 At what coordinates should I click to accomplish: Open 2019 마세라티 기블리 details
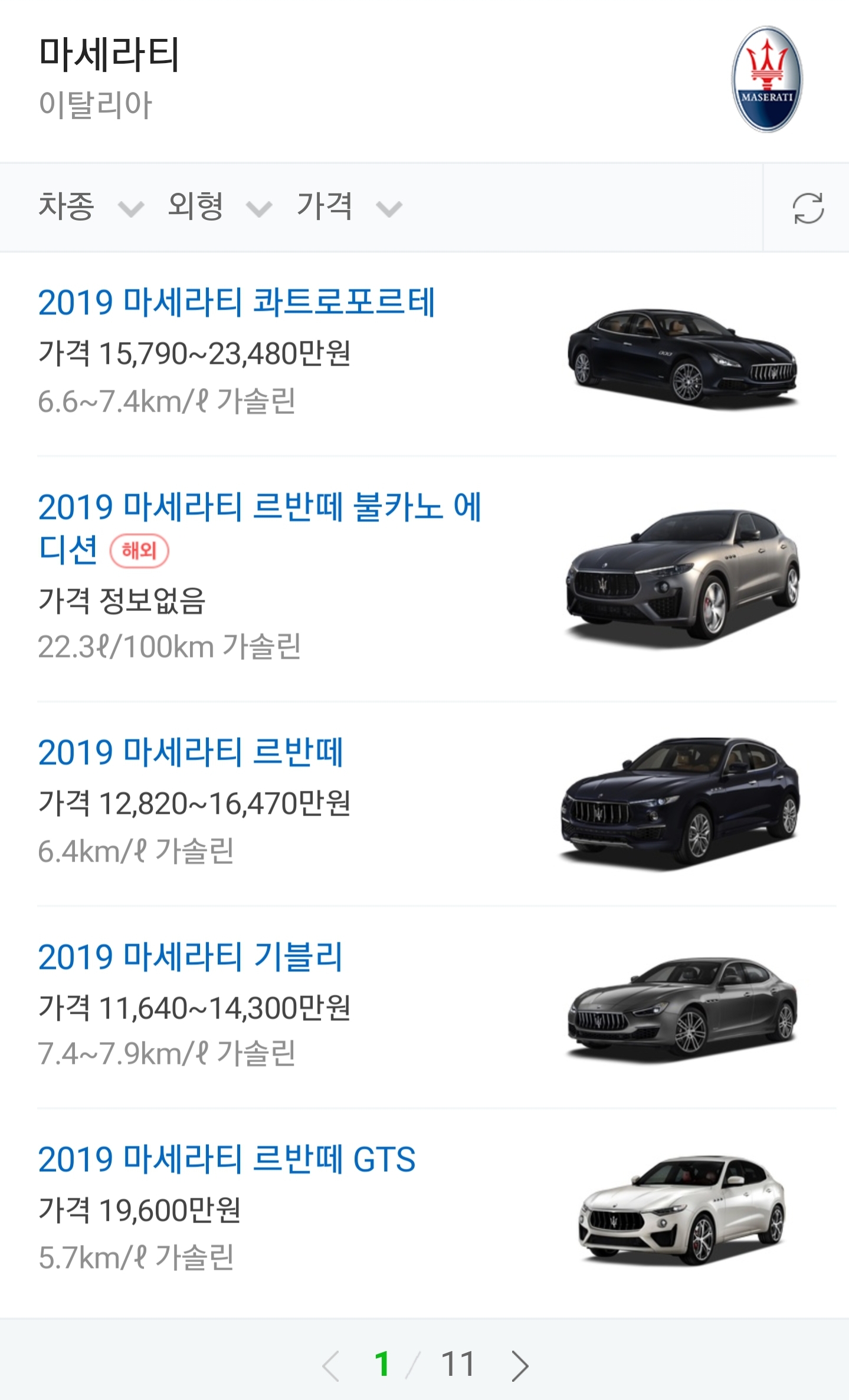(x=191, y=957)
